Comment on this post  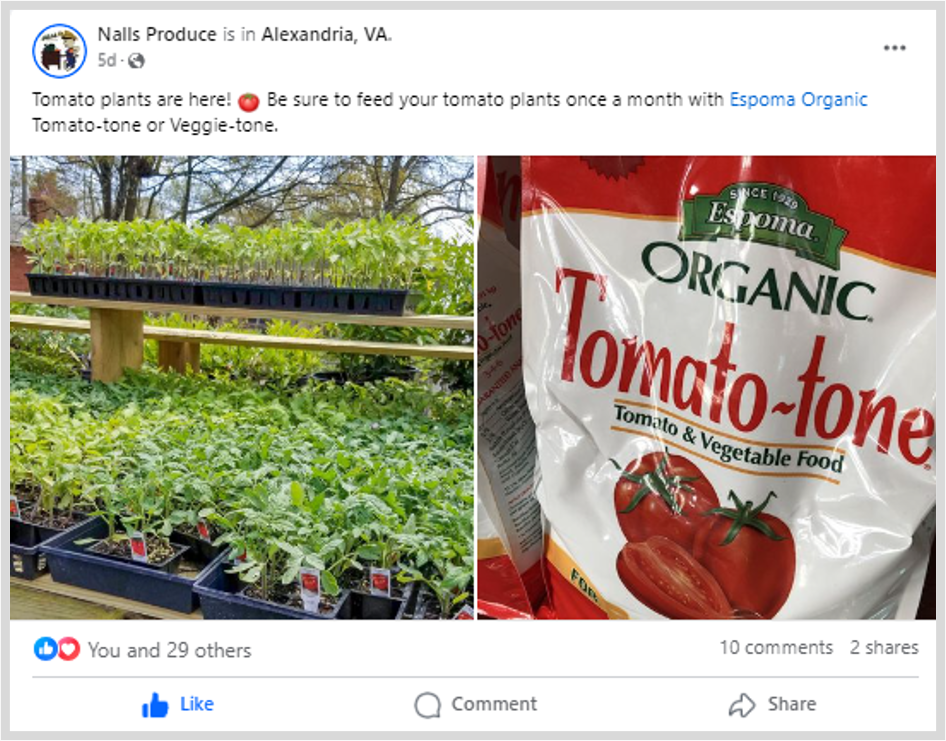pos(475,704)
